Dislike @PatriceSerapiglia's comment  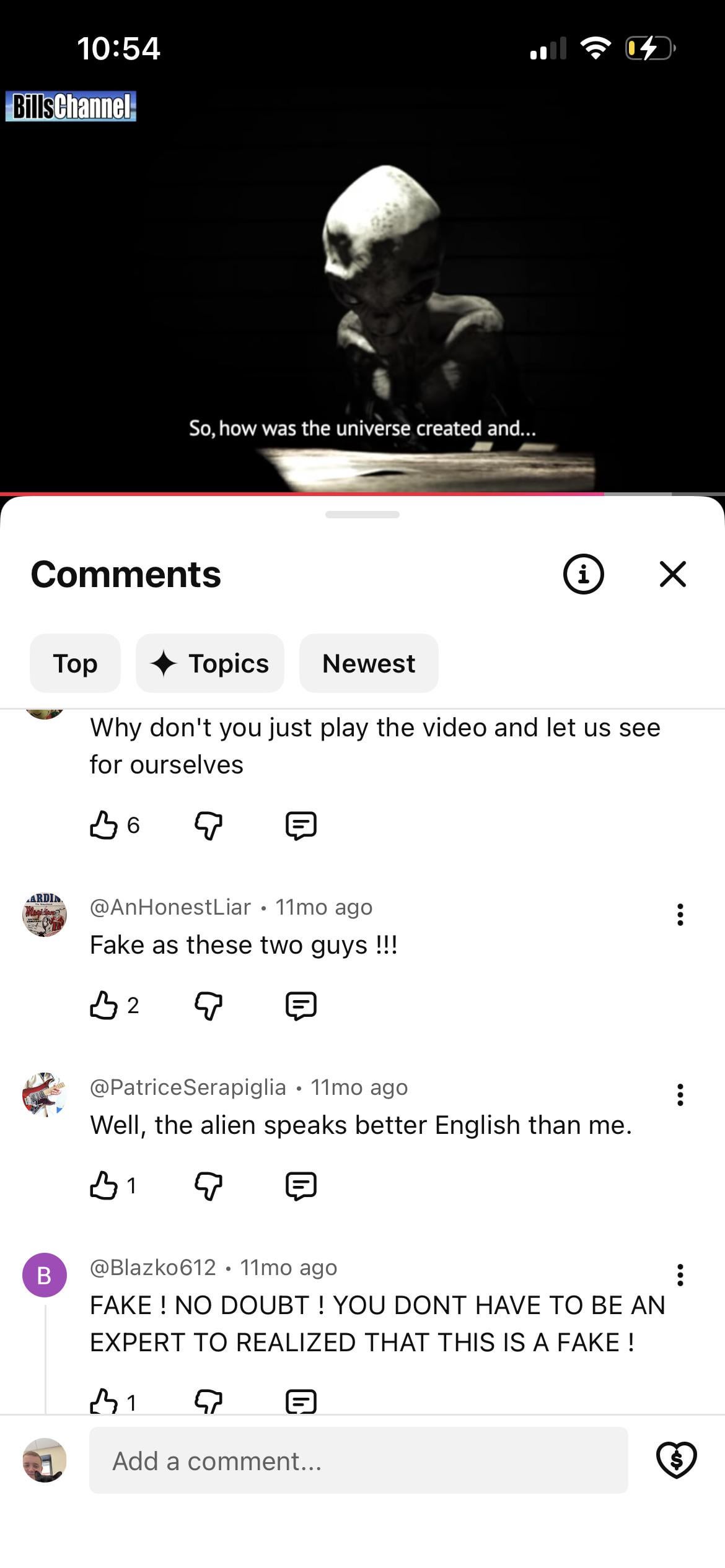[208, 1186]
